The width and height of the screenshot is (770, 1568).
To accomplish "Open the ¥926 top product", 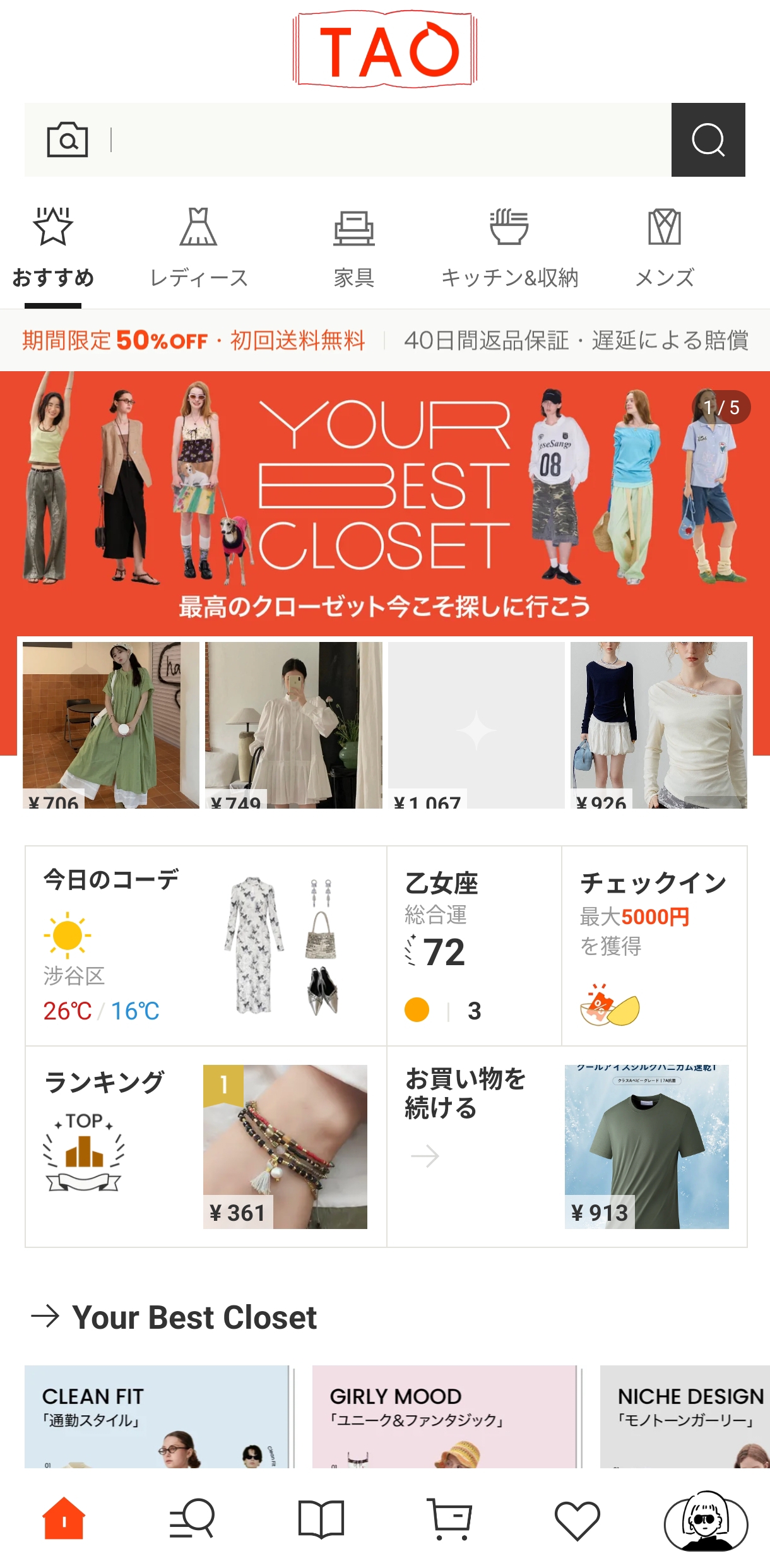I will [658, 725].
